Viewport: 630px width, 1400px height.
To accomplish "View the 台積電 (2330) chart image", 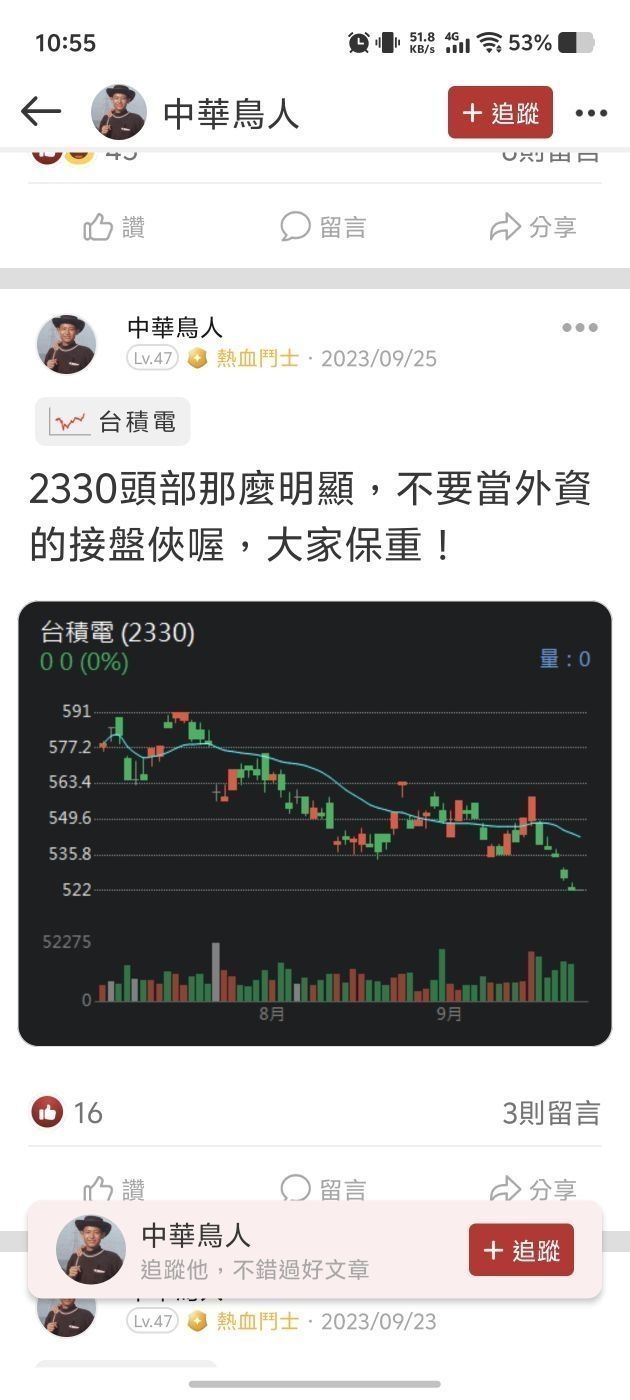I will coord(315,823).
